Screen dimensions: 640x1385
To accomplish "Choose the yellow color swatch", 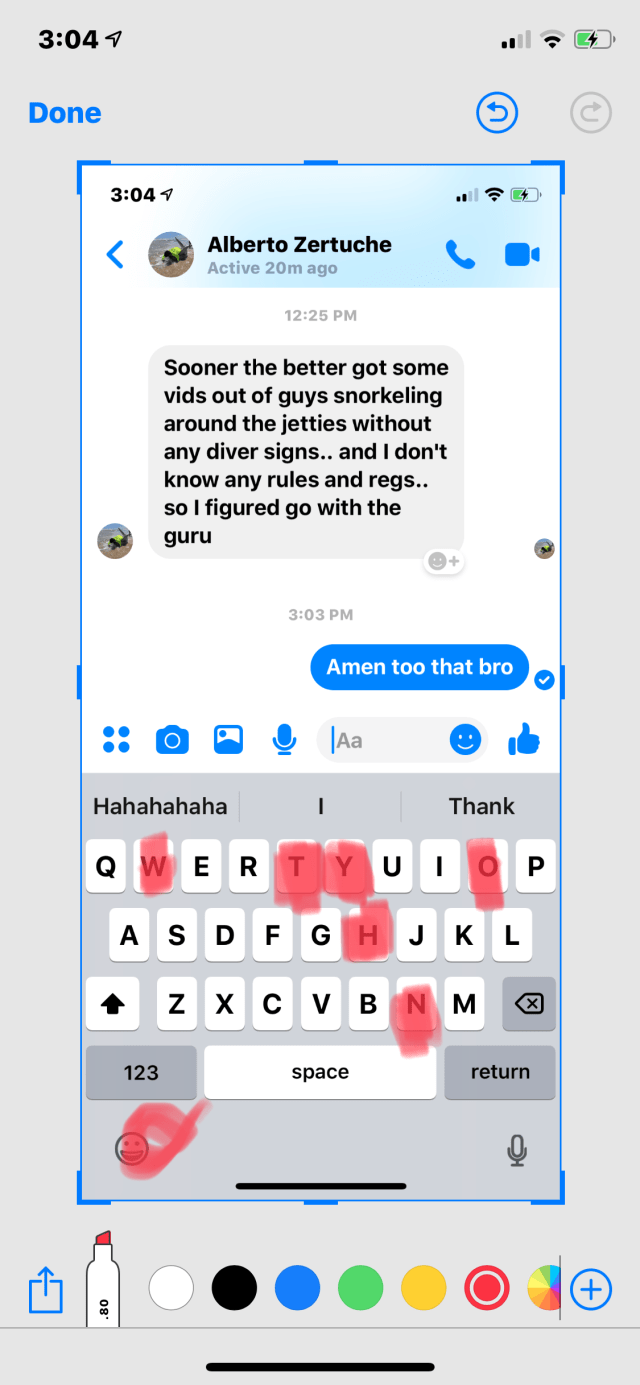I will click(x=424, y=1288).
